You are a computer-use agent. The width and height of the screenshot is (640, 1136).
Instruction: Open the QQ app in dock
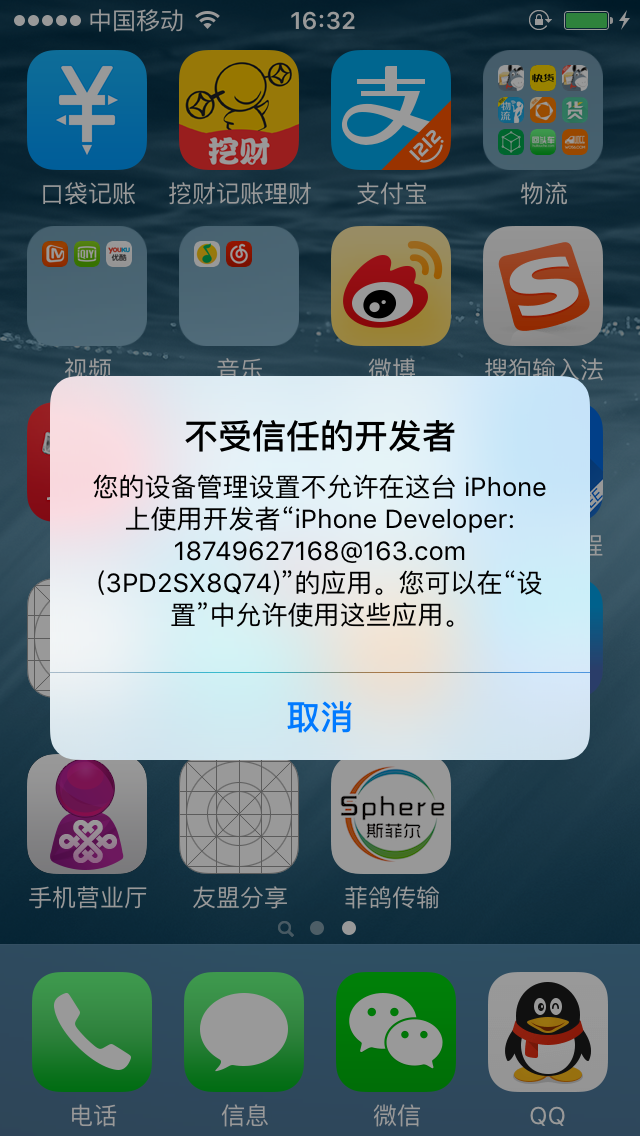548,1032
